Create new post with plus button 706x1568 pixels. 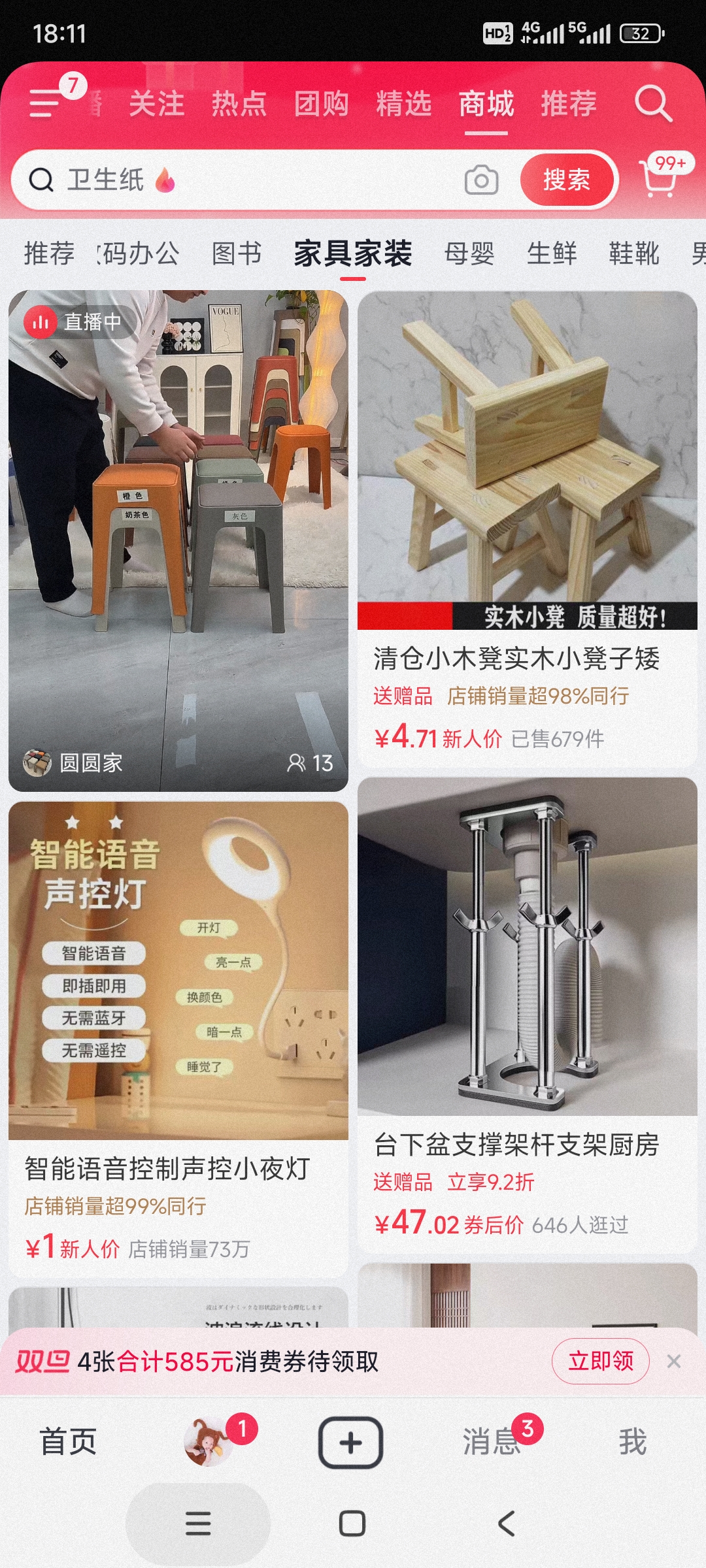[351, 1442]
